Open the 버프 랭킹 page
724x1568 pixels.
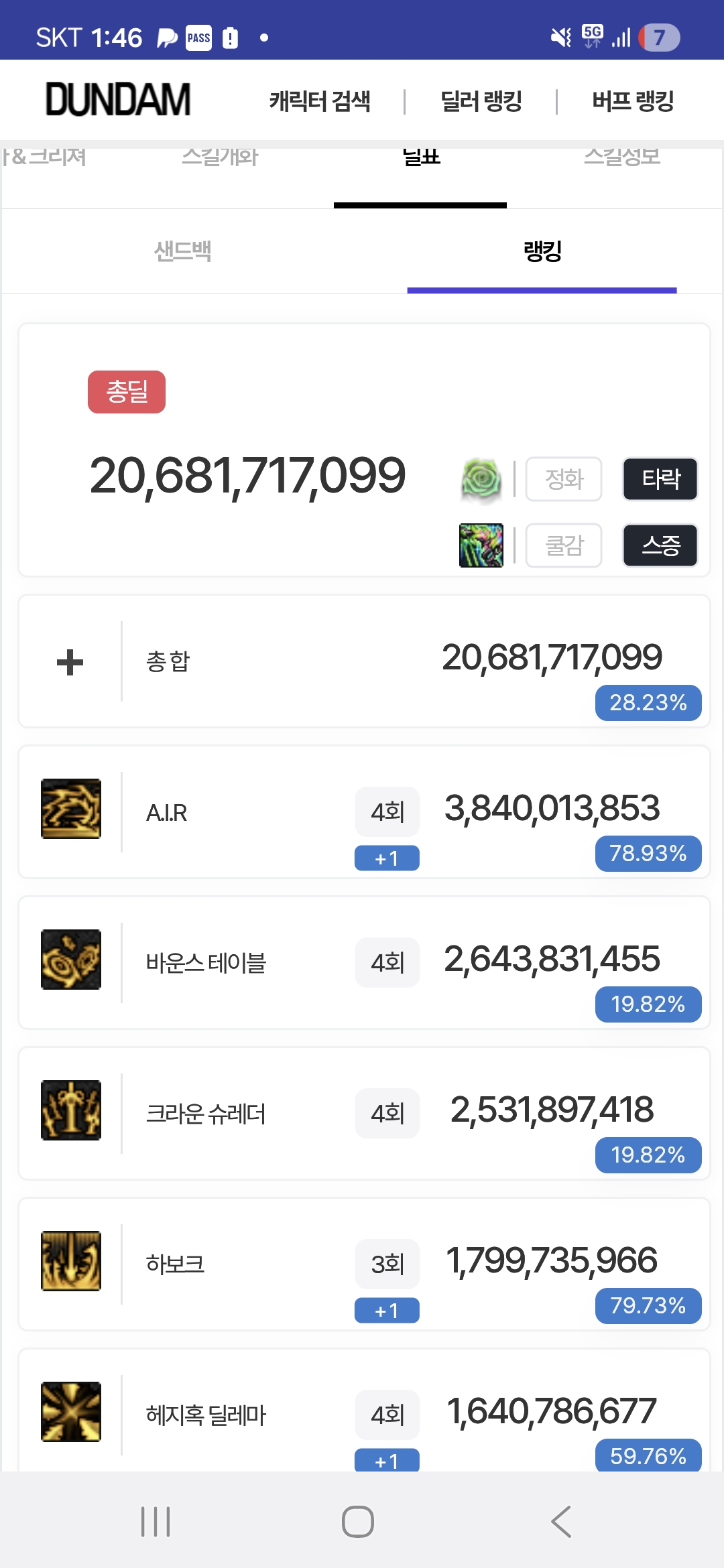pyautogui.click(x=633, y=101)
